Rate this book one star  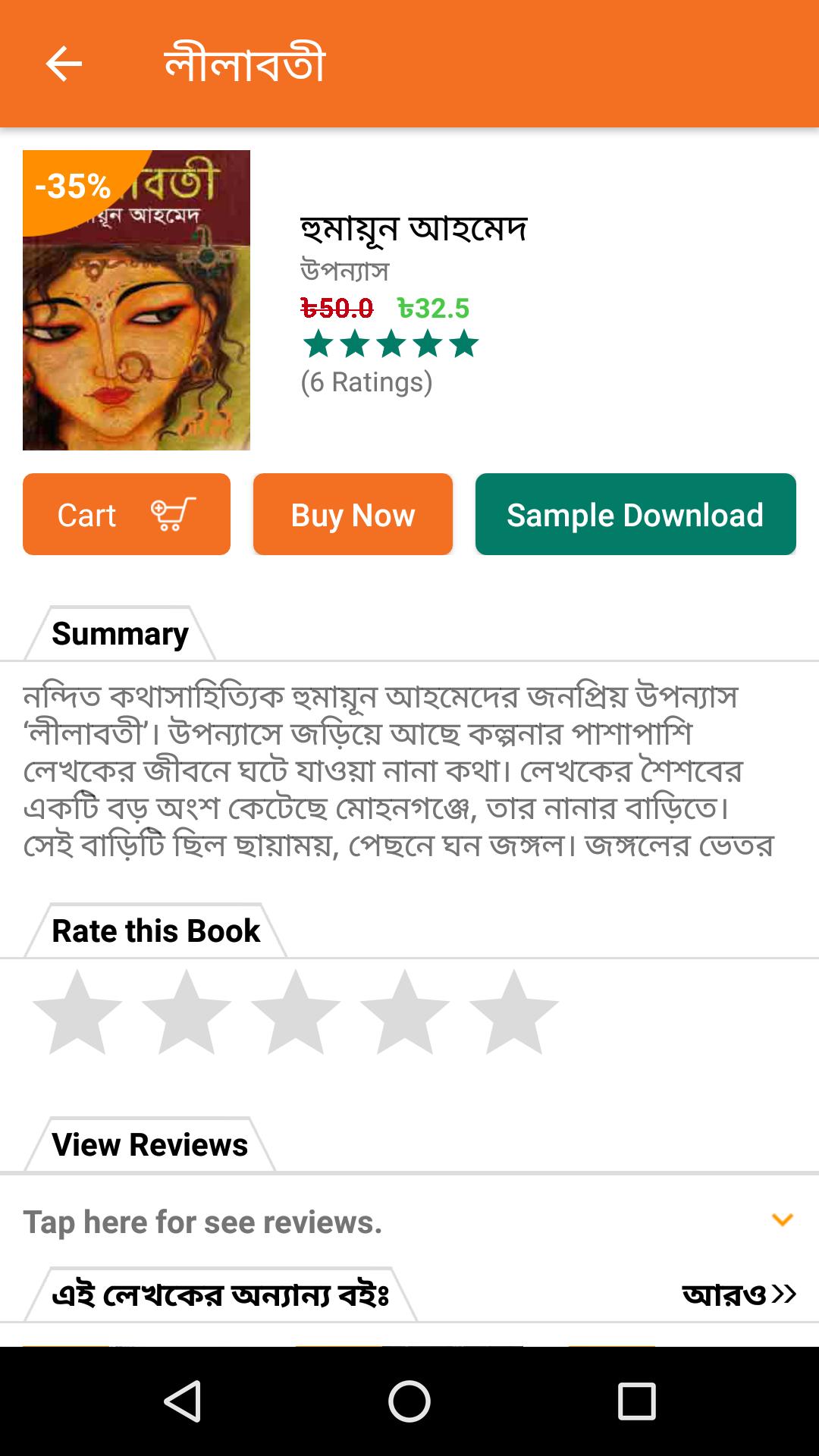point(77,1013)
